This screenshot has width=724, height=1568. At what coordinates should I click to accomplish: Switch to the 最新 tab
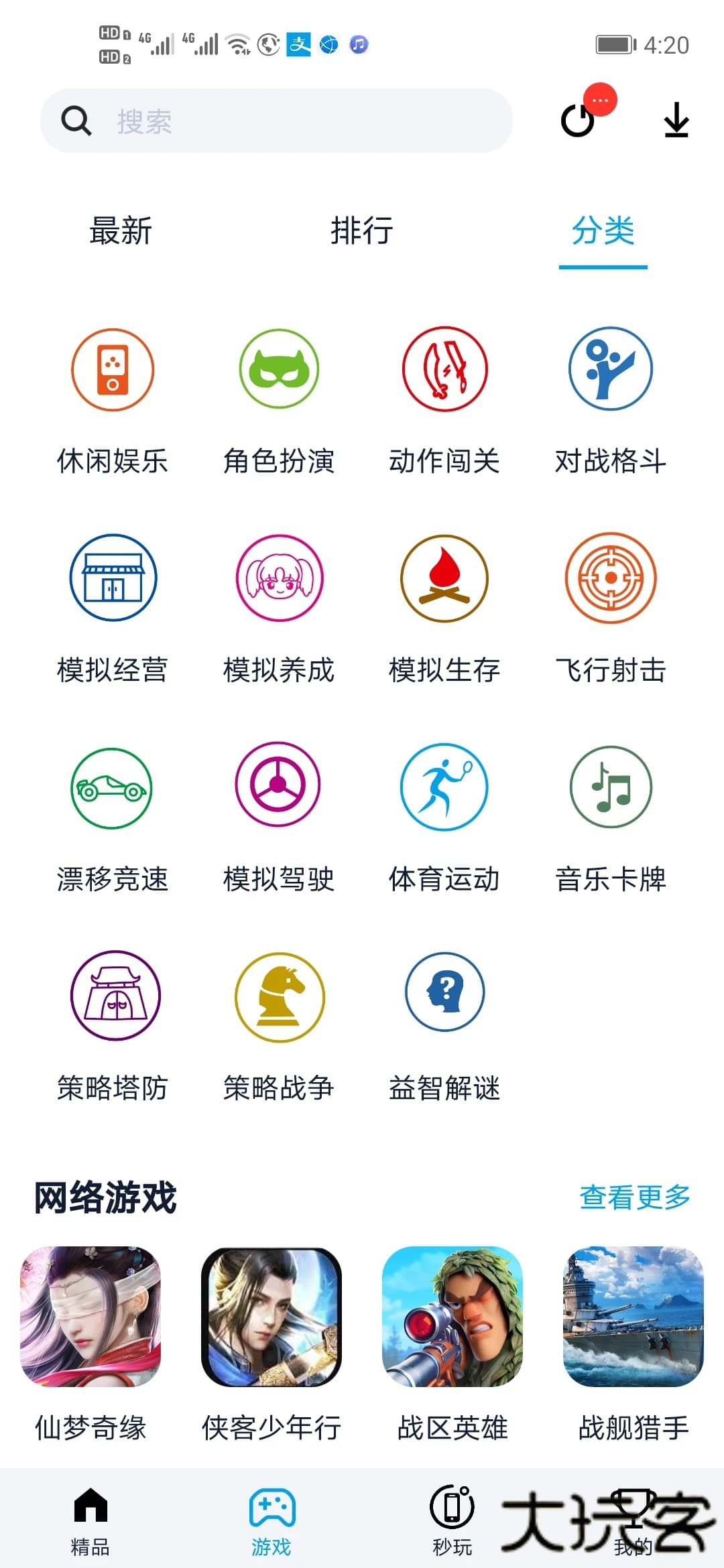[x=121, y=231]
